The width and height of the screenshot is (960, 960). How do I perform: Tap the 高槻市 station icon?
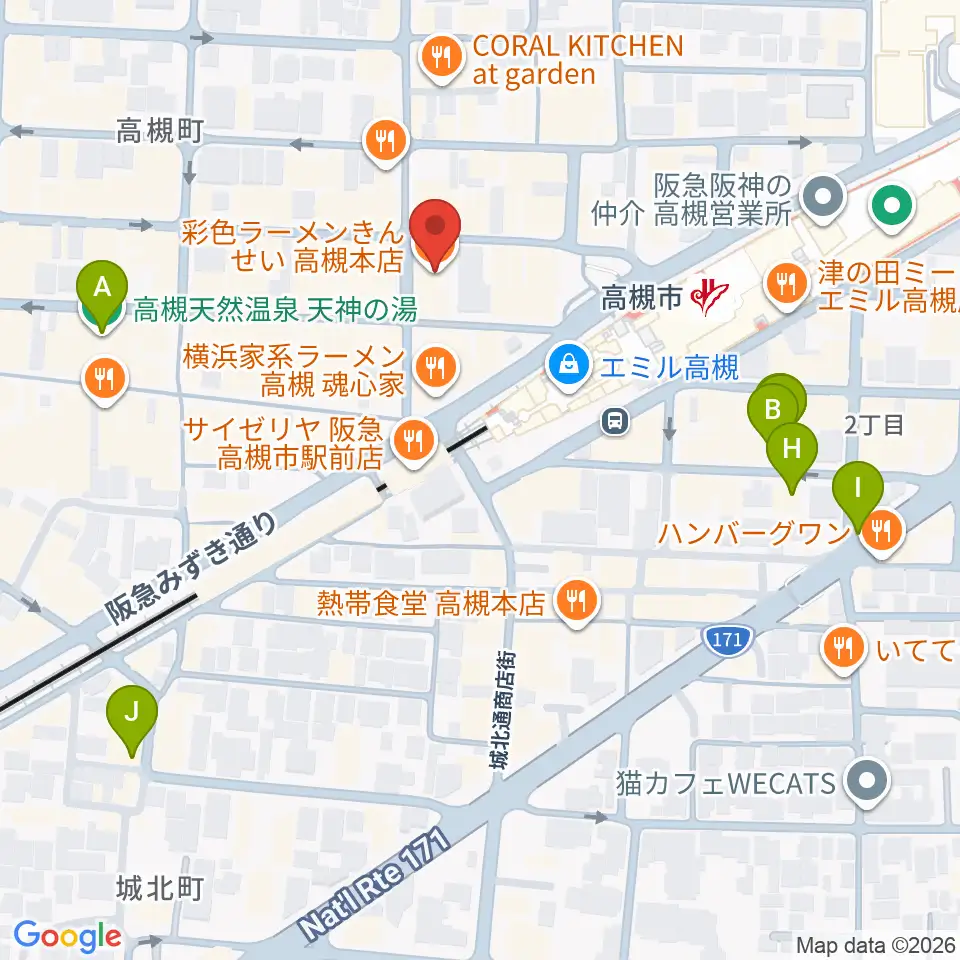coord(709,297)
